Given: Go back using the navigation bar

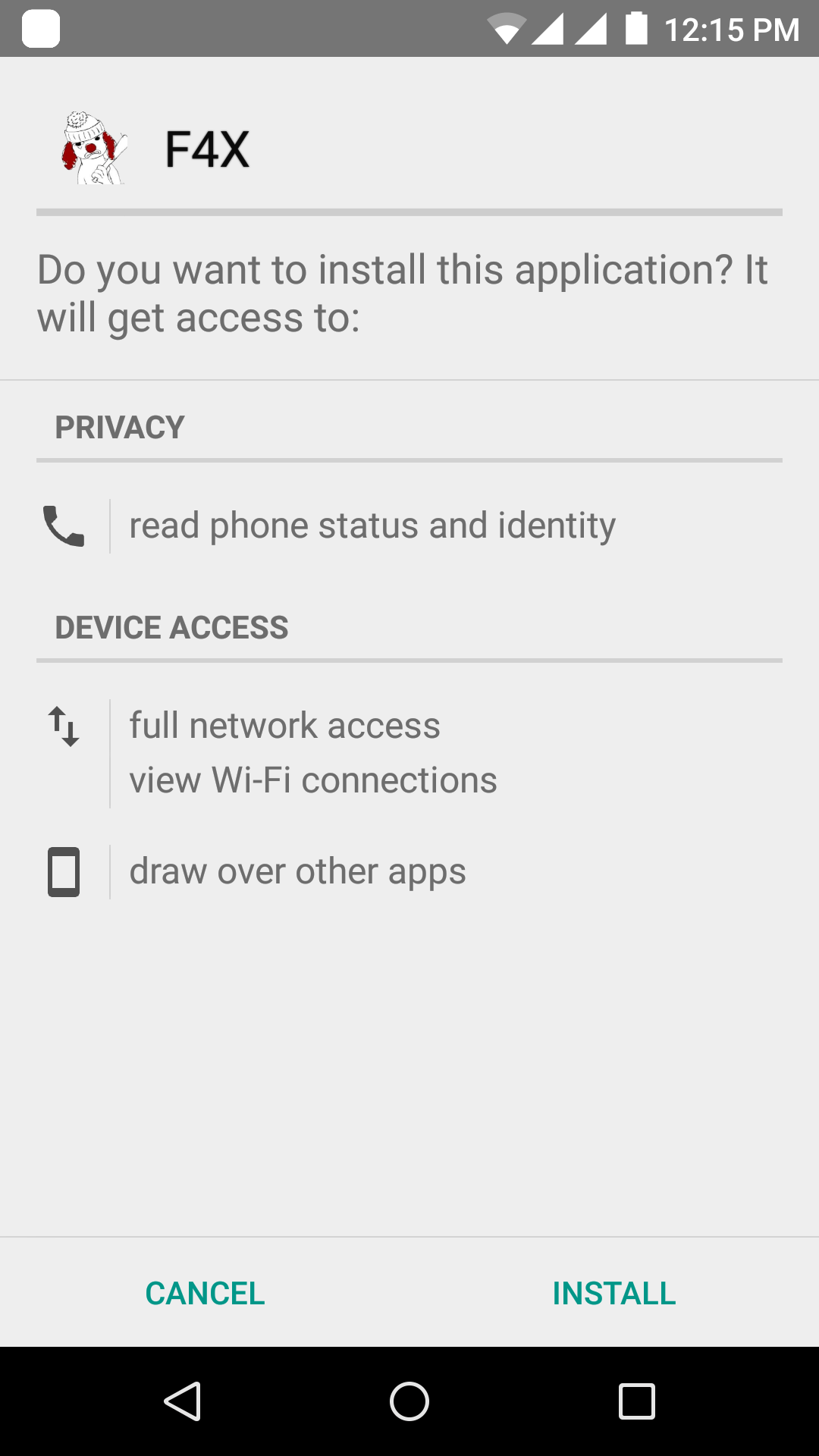Looking at the screenshot, I should pyautogui.click(x=182, y=1401).
